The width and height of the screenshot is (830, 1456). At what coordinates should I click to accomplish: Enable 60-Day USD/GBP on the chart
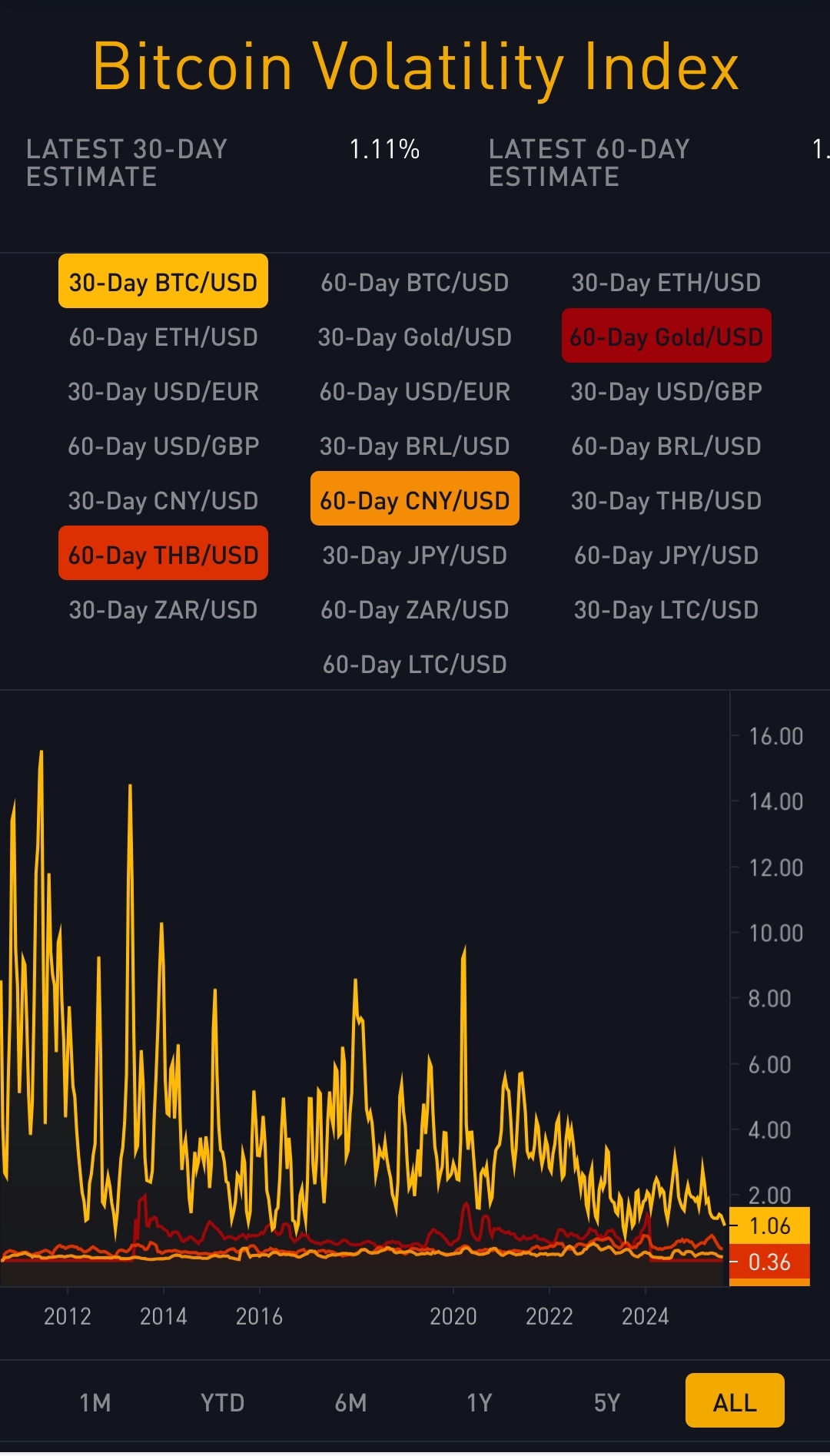(163, 446)
